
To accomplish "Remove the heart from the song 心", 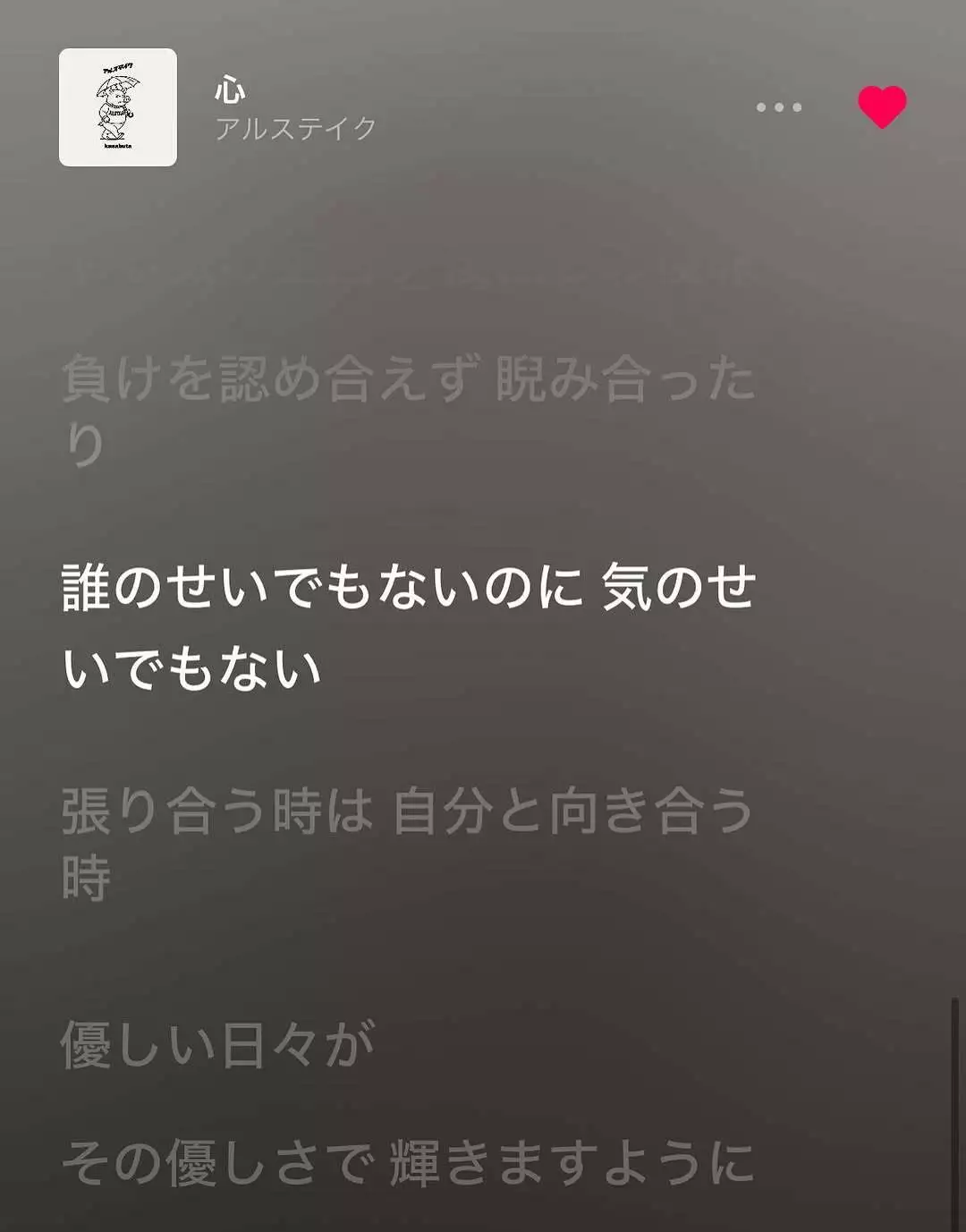I will [x=882, y=107].
